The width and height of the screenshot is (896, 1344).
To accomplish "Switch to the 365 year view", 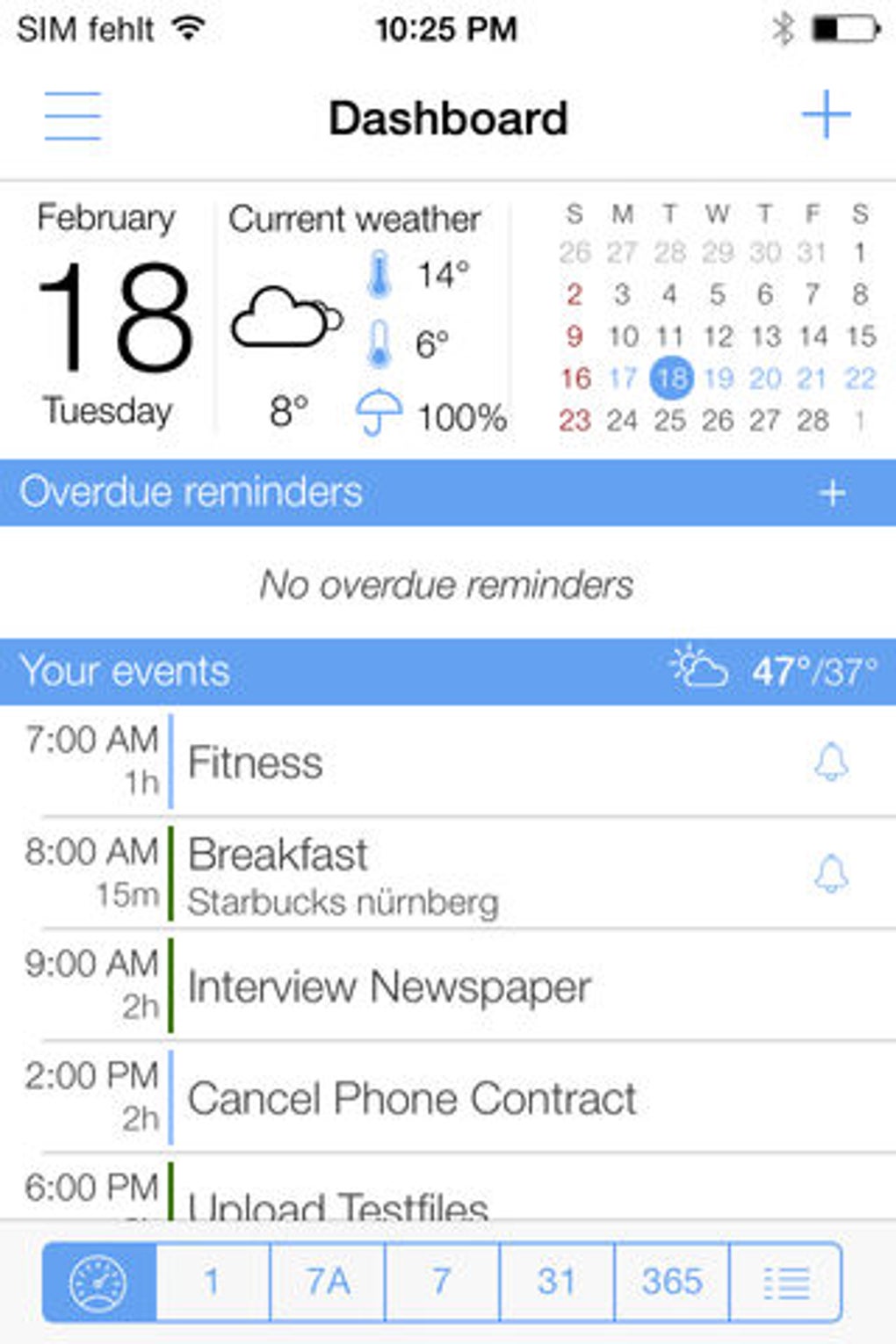I will (672, 1283).
